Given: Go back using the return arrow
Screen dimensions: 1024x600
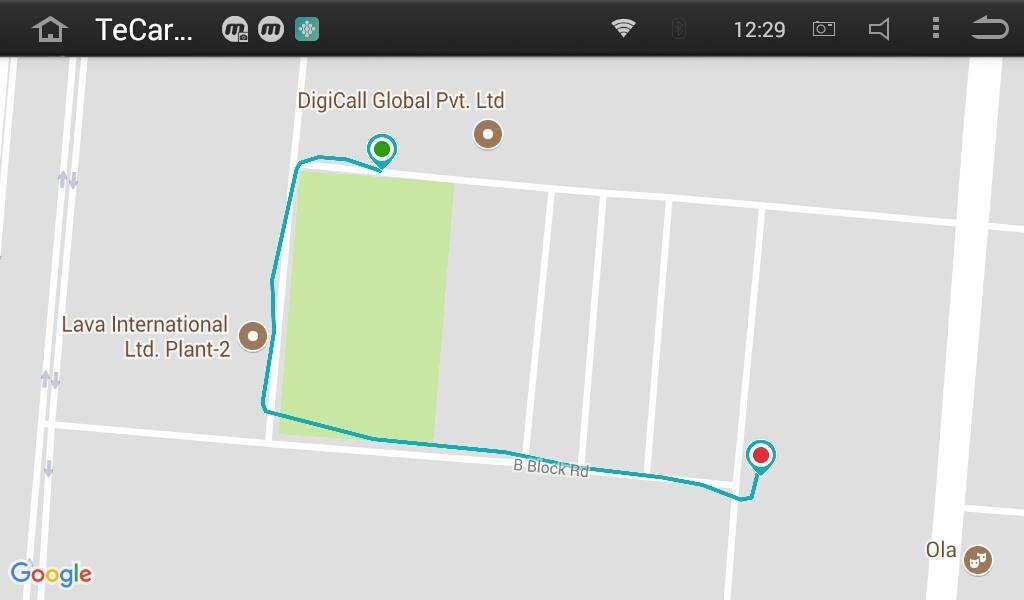Looking at the screenshot, I should [x=989, y=28].
